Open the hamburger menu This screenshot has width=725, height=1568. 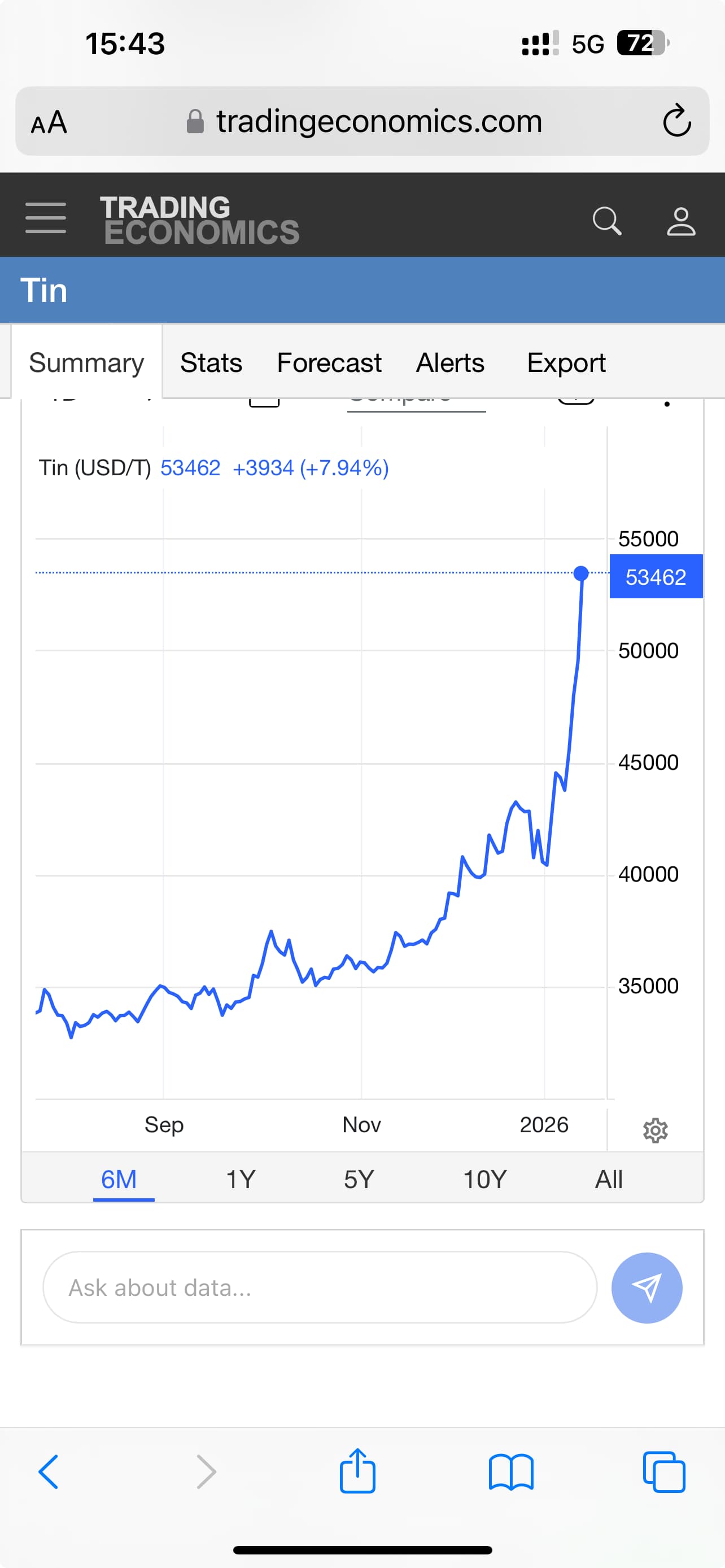(x=46, y=218)
